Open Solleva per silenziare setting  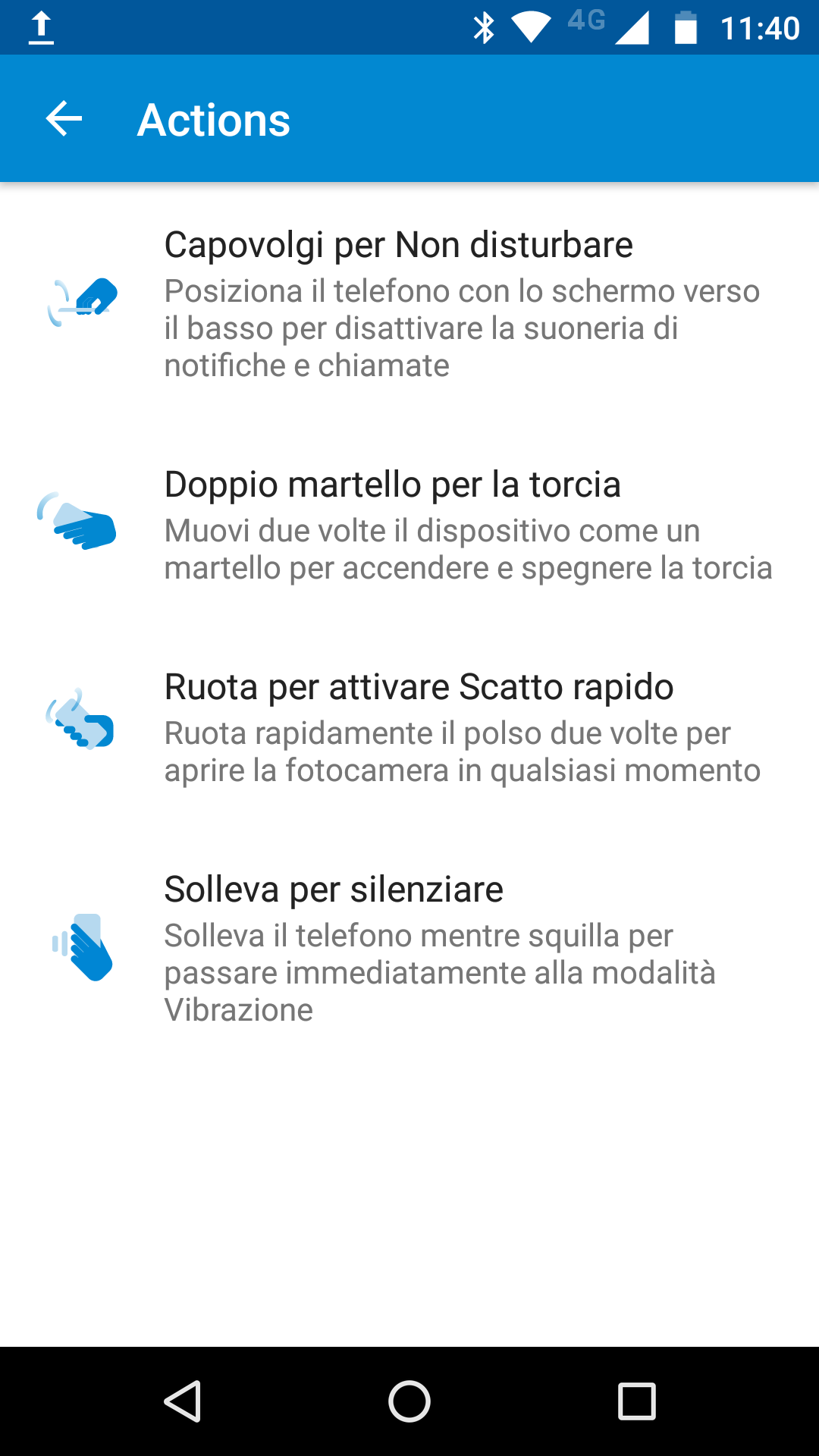409,948
